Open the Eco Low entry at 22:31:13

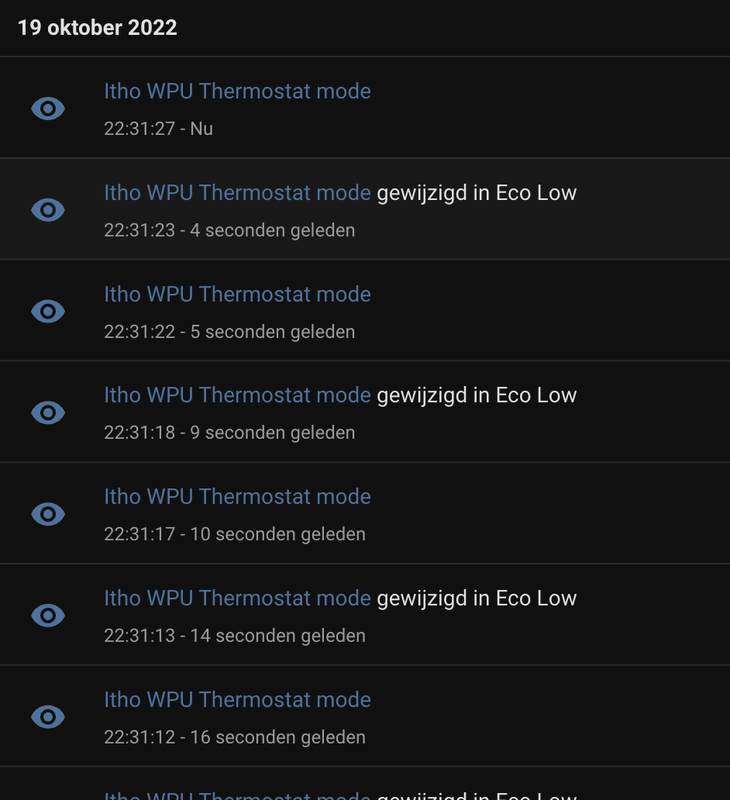[x=237, y=598]
